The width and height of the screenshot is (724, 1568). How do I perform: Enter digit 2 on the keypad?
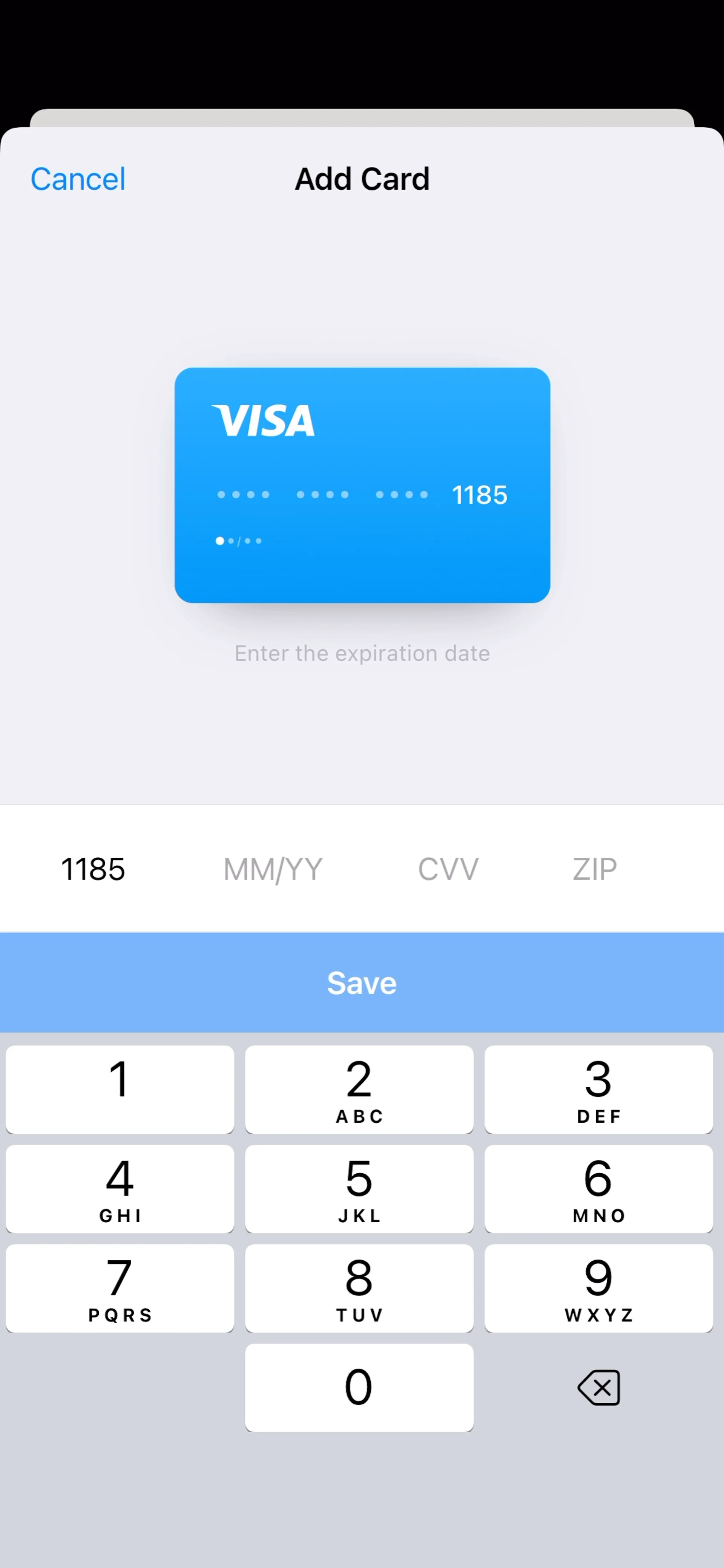click(x=359, y=1089)
